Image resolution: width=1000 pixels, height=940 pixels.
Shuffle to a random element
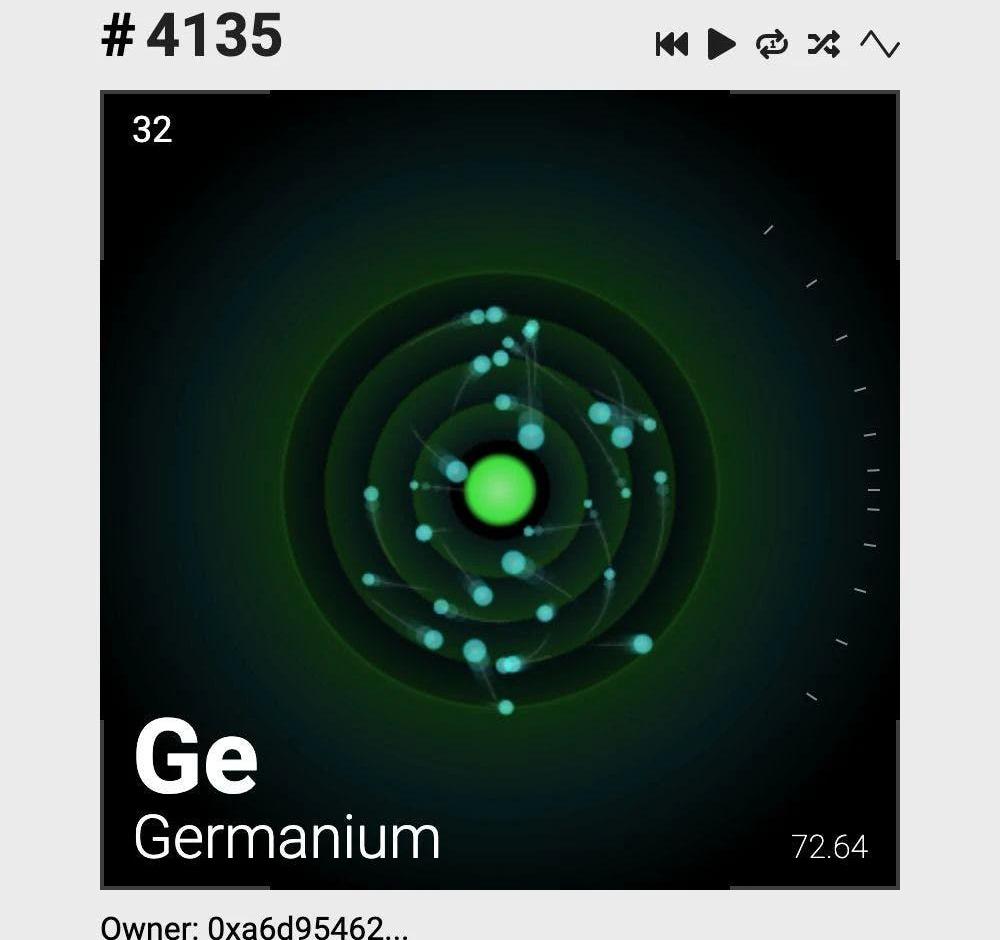[x=824, y=44]
